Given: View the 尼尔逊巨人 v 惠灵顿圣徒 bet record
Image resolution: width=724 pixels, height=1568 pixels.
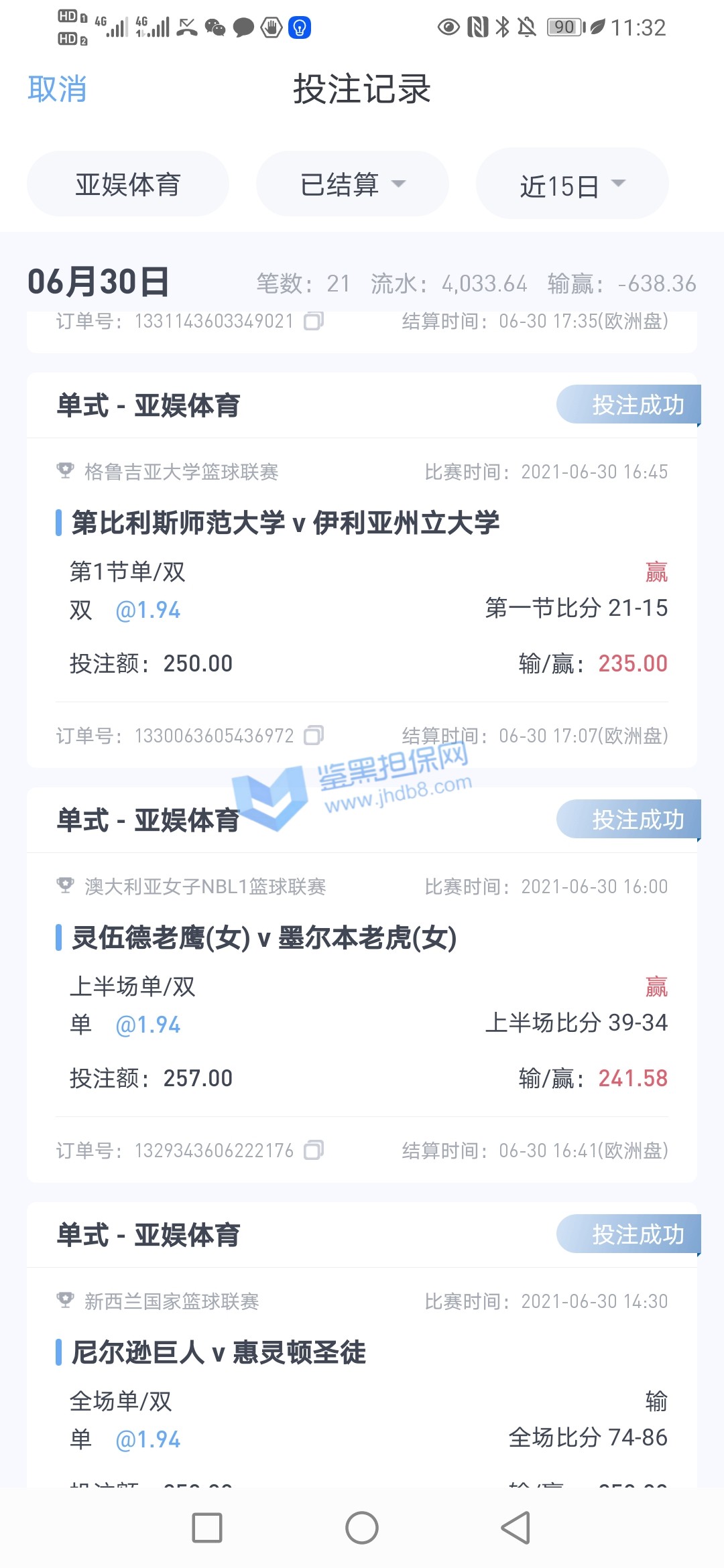Looking at the screenshot, I should [219, 1352].
